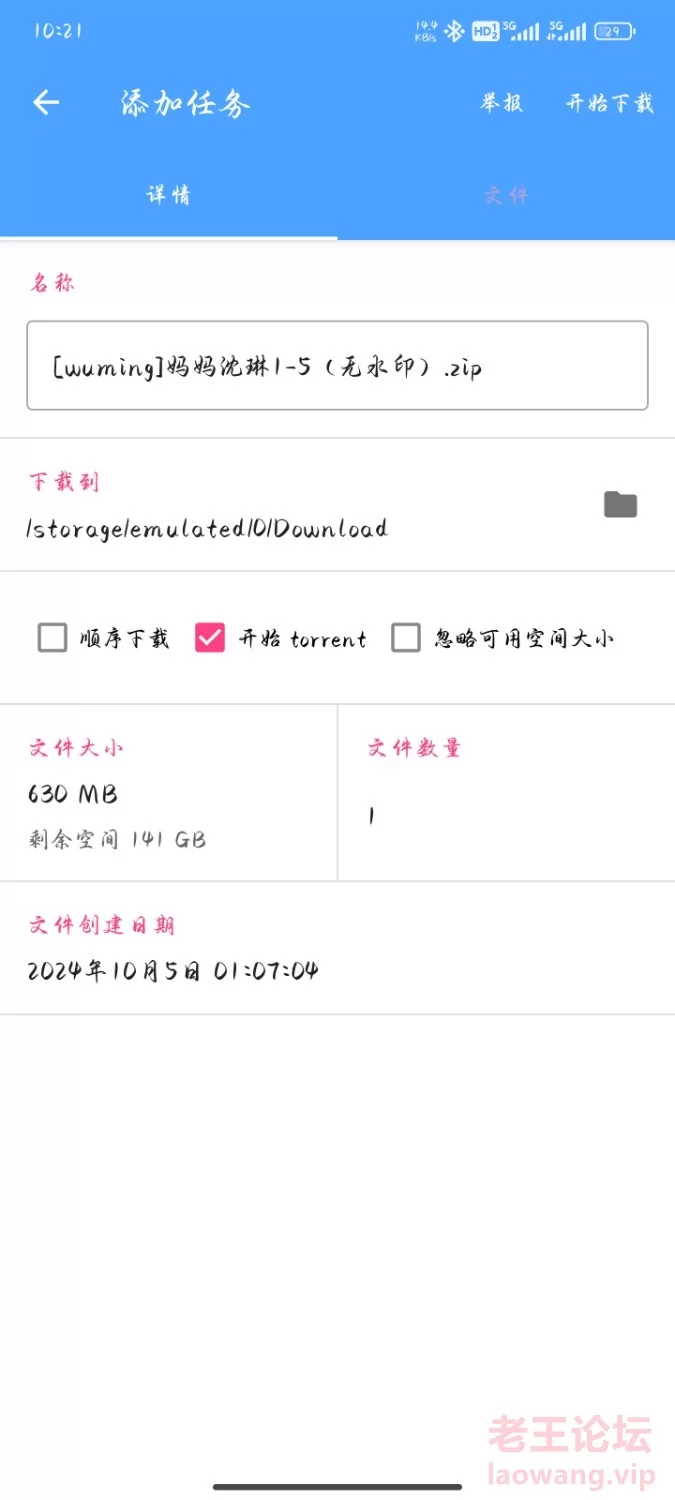Tap 举报 to report
675x1500 pixels.
point(502,103)
